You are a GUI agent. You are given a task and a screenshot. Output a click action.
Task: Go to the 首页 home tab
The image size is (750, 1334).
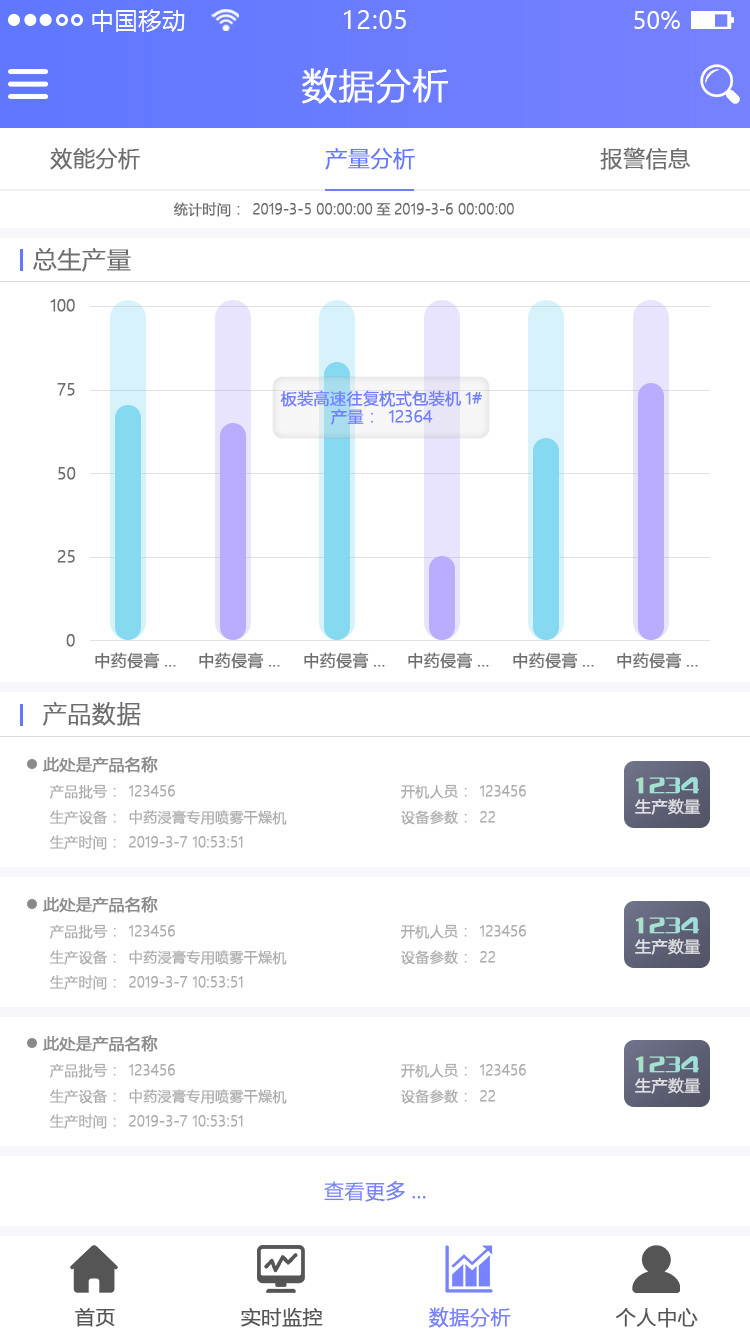point(94,1286)
